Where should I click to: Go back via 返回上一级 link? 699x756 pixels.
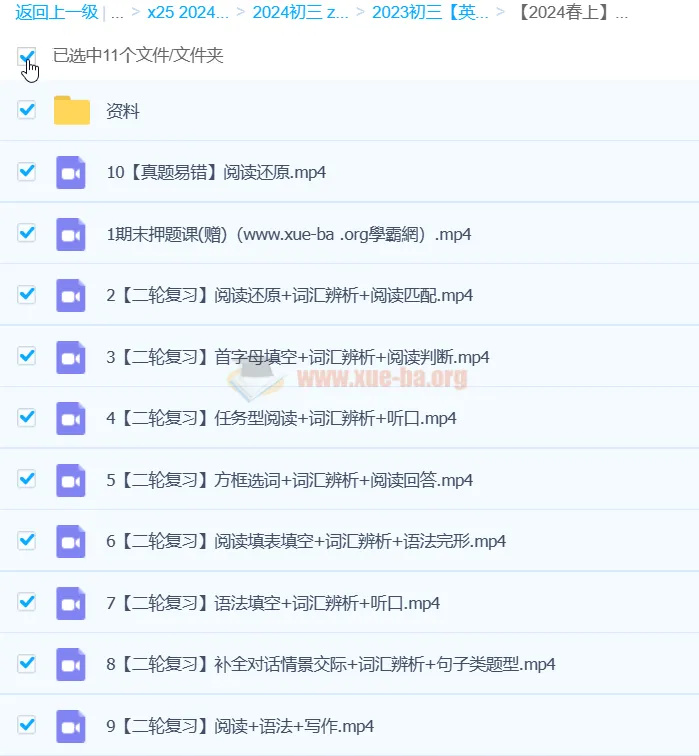click(57, 13)
